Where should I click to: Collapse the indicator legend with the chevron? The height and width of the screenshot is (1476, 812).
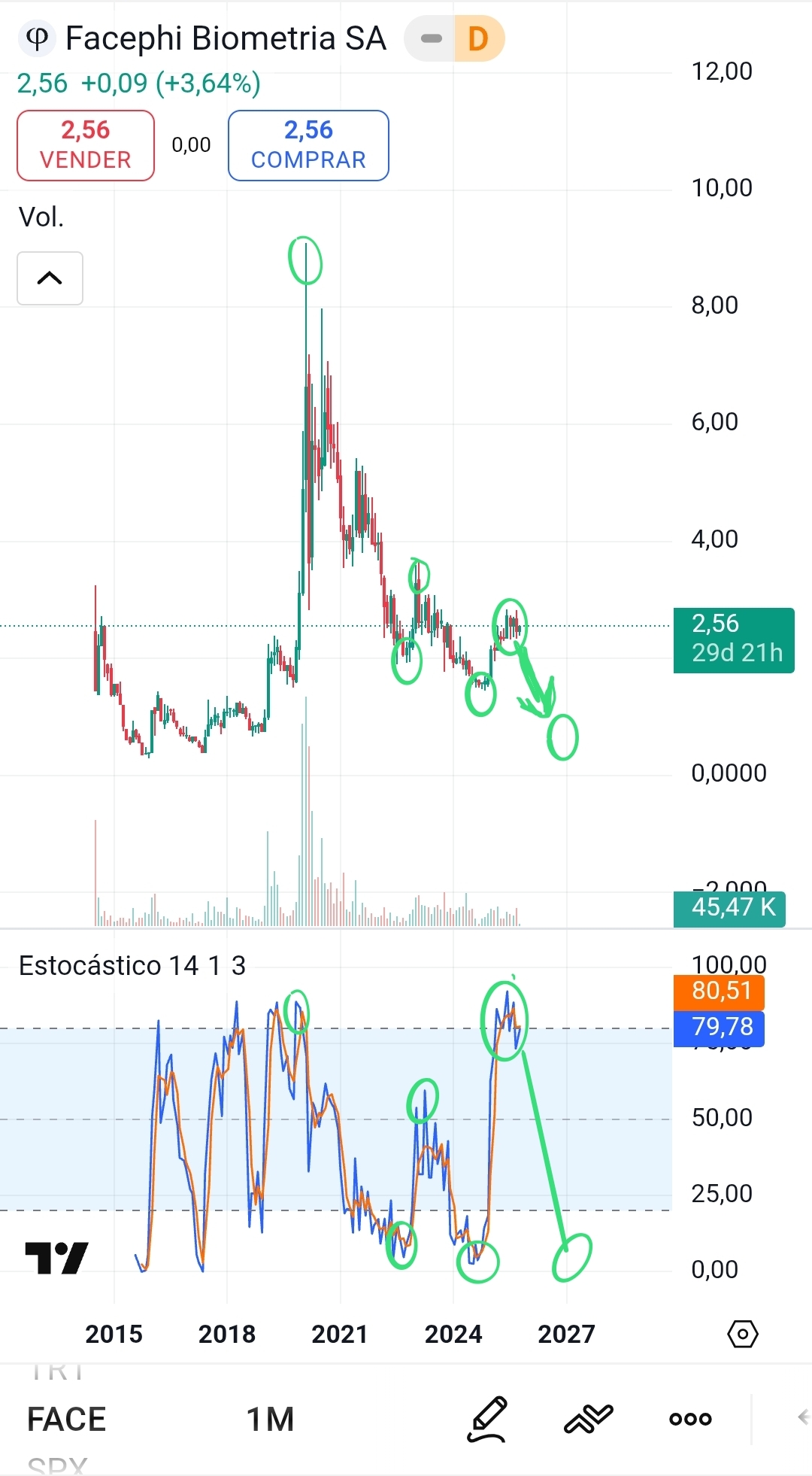50,278
